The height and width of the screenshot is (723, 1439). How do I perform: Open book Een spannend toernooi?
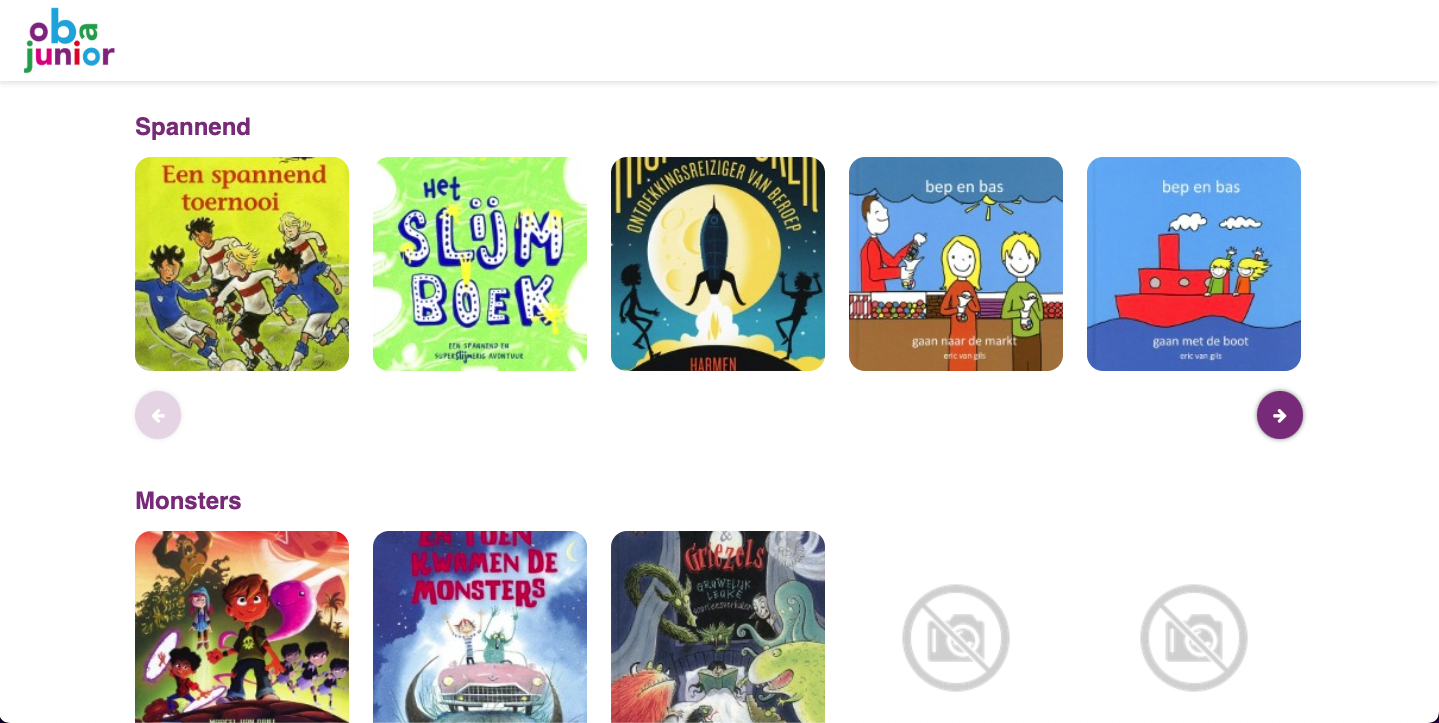coord(242,264)
